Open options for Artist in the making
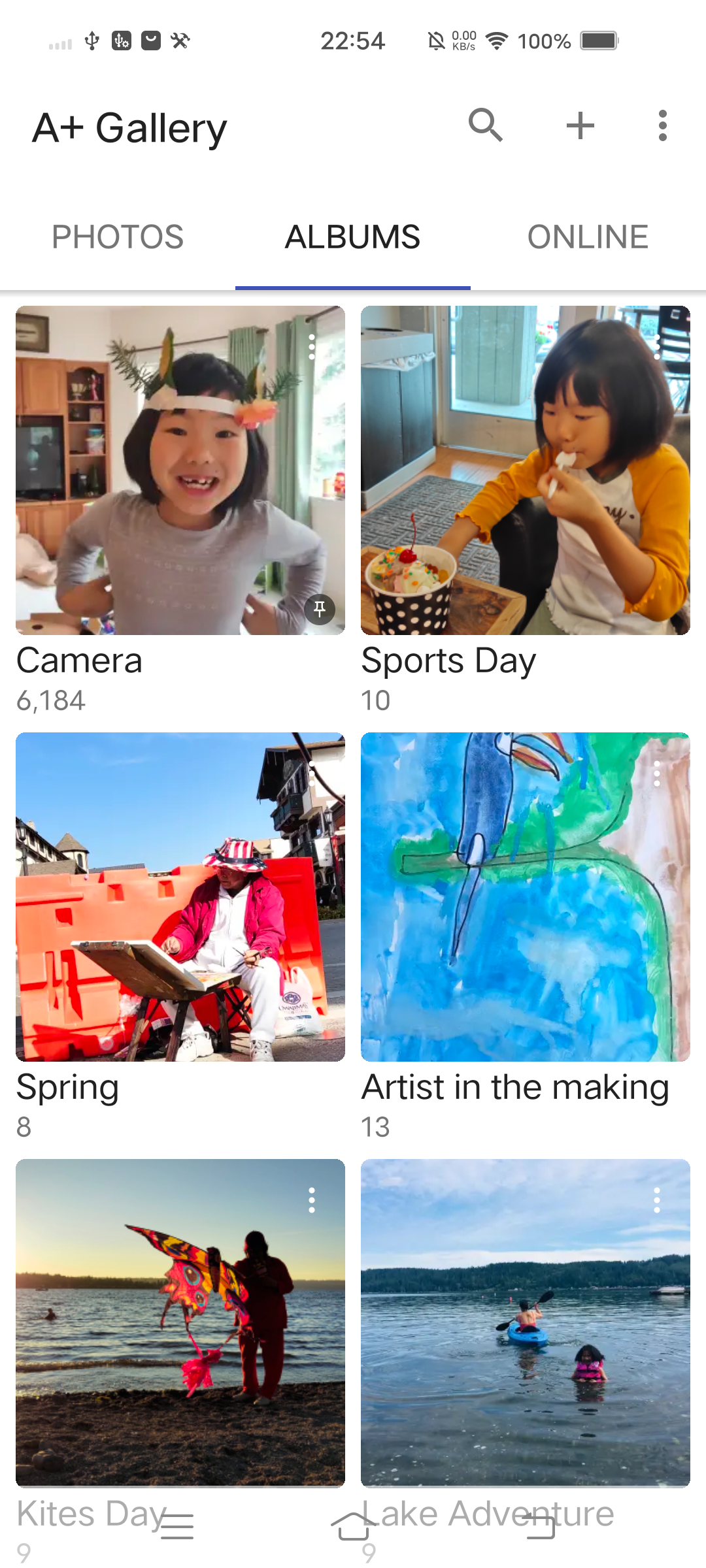This screenshot has height=1568, width=706. tap(657, 774)
